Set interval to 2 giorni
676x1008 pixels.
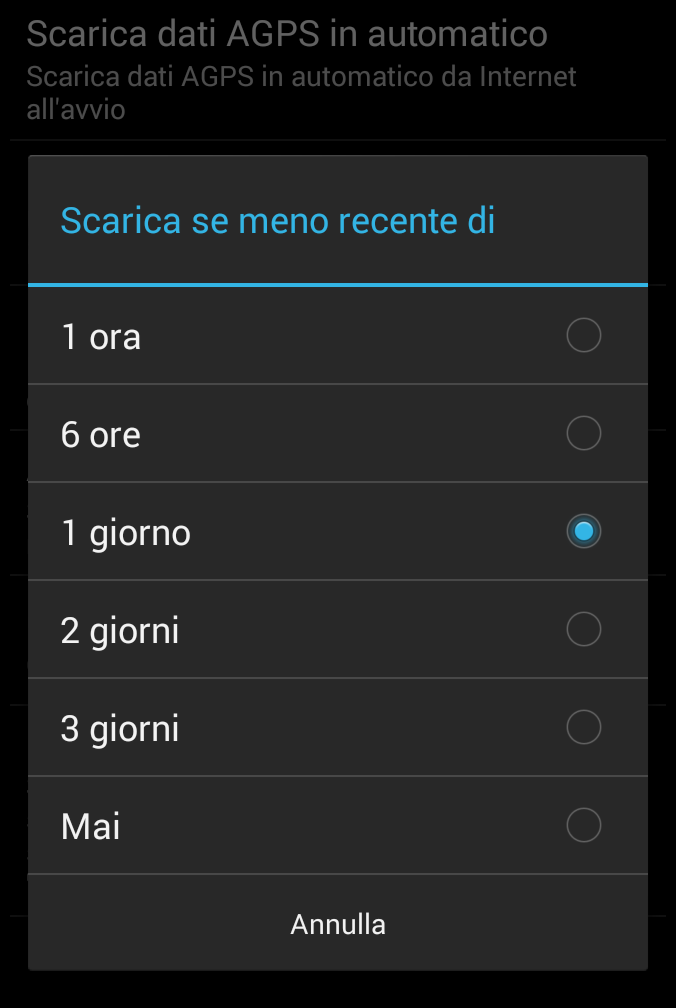(x=337, y=630)
